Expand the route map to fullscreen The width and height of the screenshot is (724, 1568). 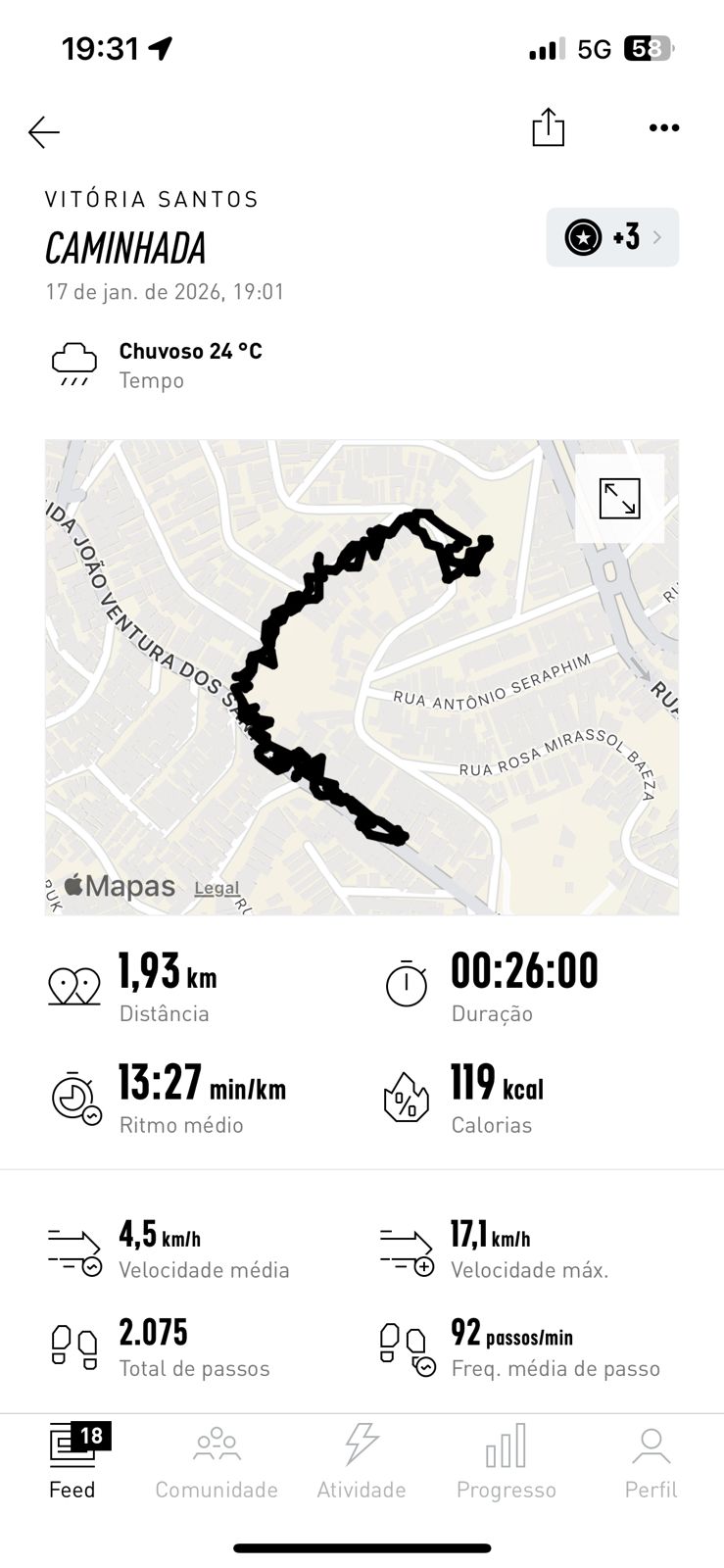(619, 498)
